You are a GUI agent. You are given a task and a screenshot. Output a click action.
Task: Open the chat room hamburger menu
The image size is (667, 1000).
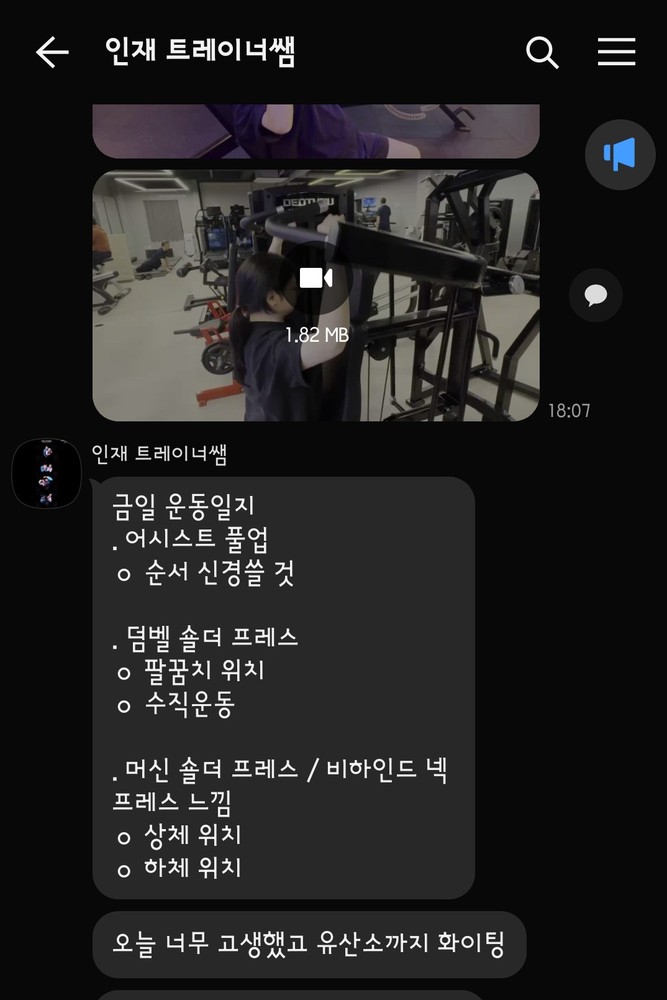(616, 52)
